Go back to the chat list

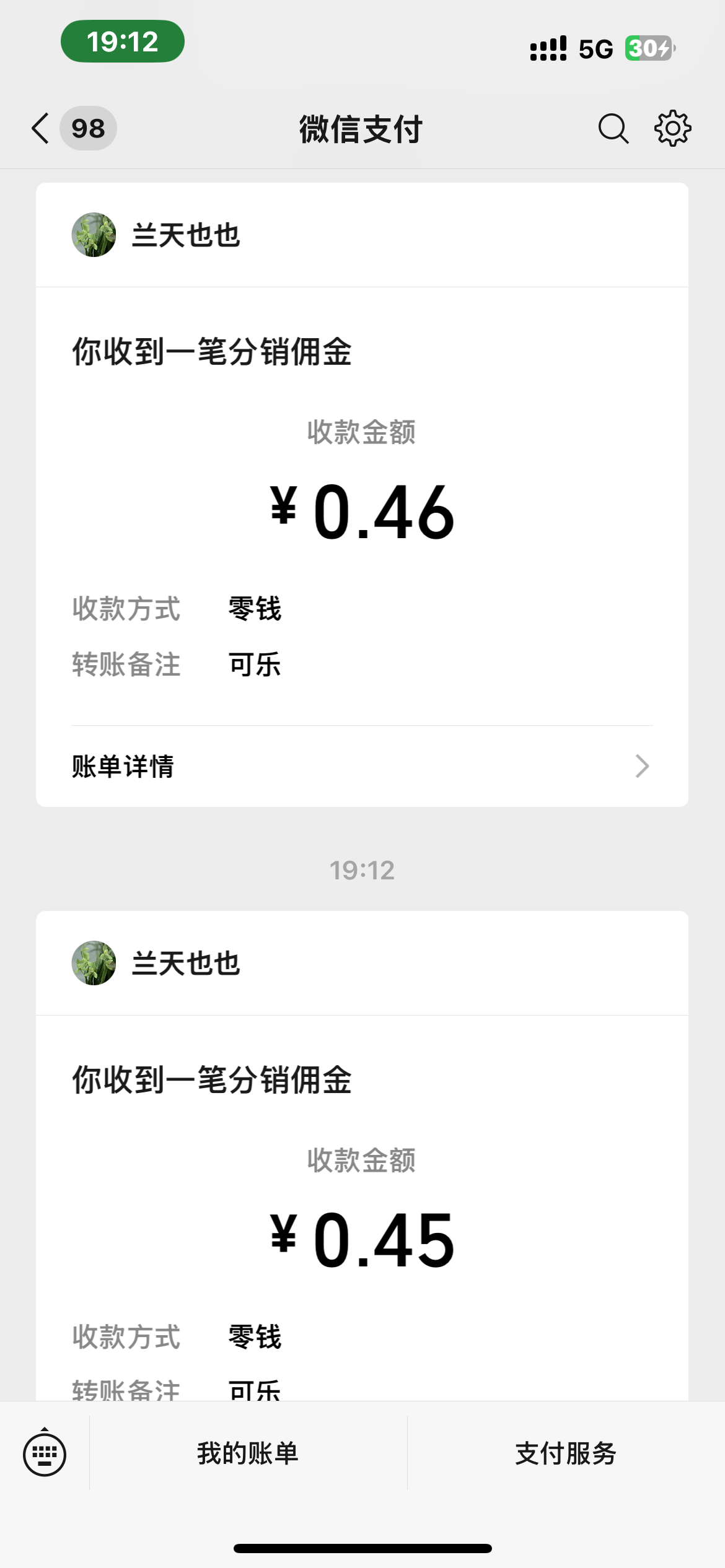(42, 129)
